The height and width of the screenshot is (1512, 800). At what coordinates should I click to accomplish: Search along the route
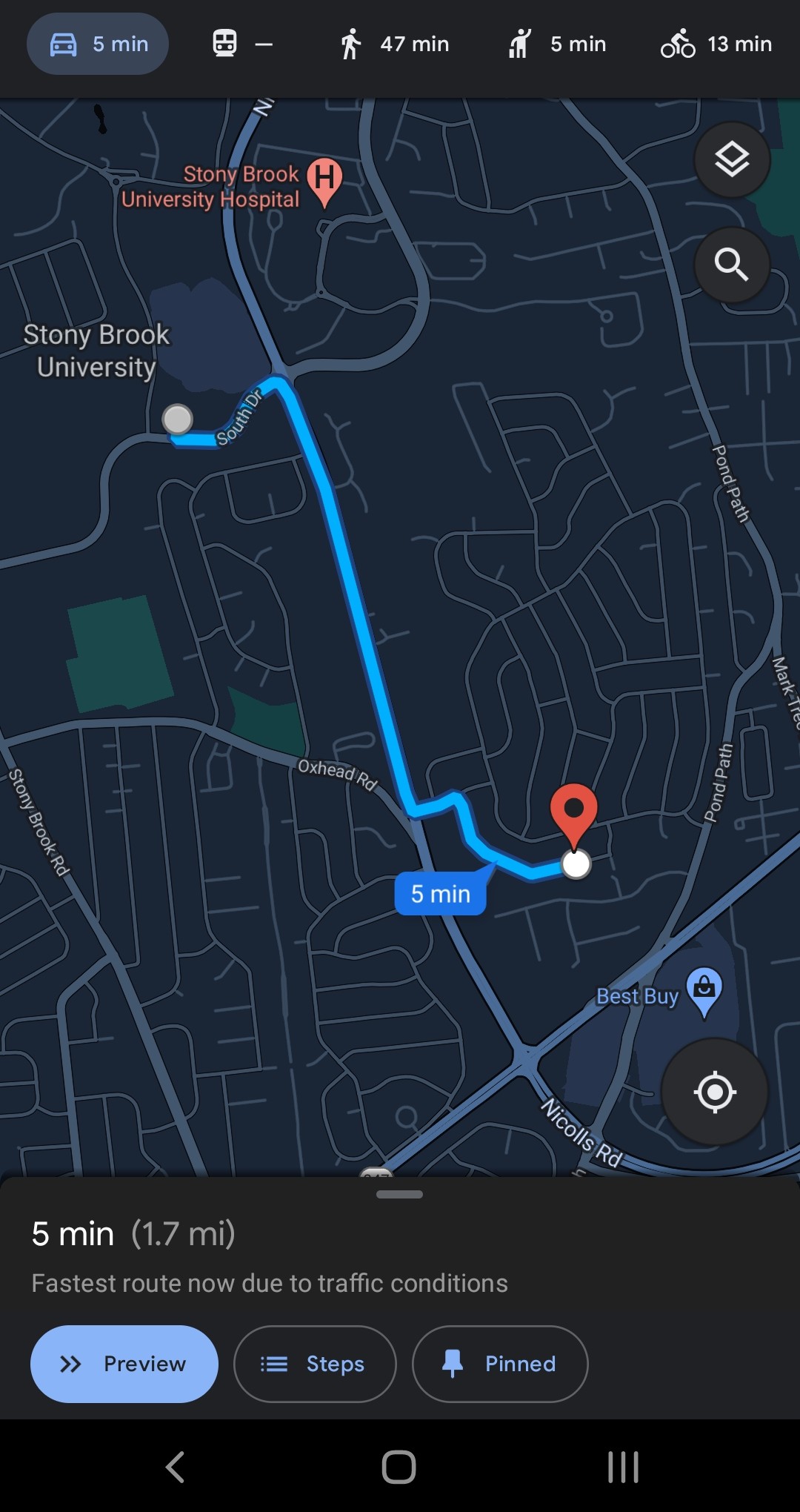732,265
